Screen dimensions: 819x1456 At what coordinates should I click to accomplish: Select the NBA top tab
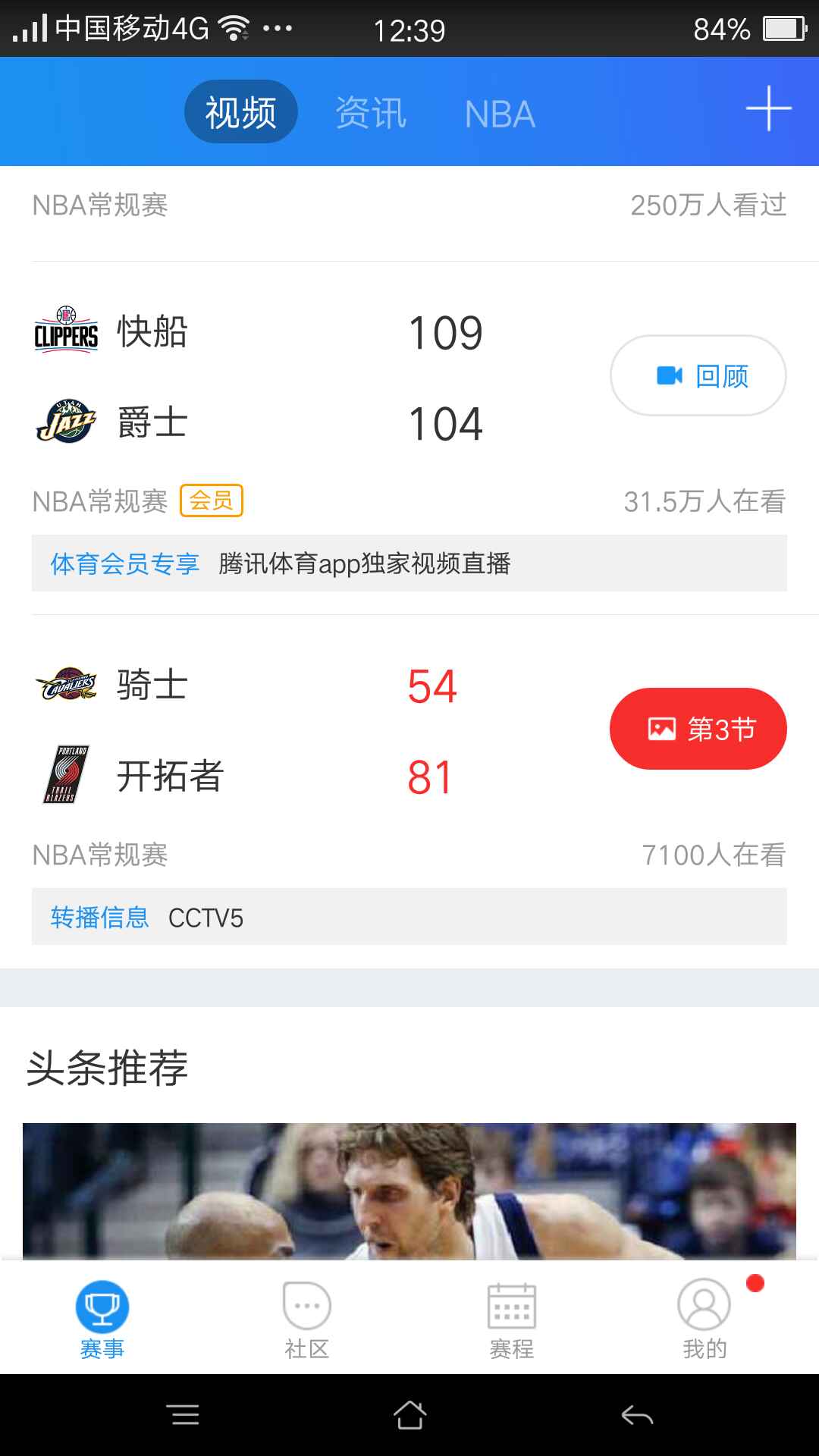500,115
